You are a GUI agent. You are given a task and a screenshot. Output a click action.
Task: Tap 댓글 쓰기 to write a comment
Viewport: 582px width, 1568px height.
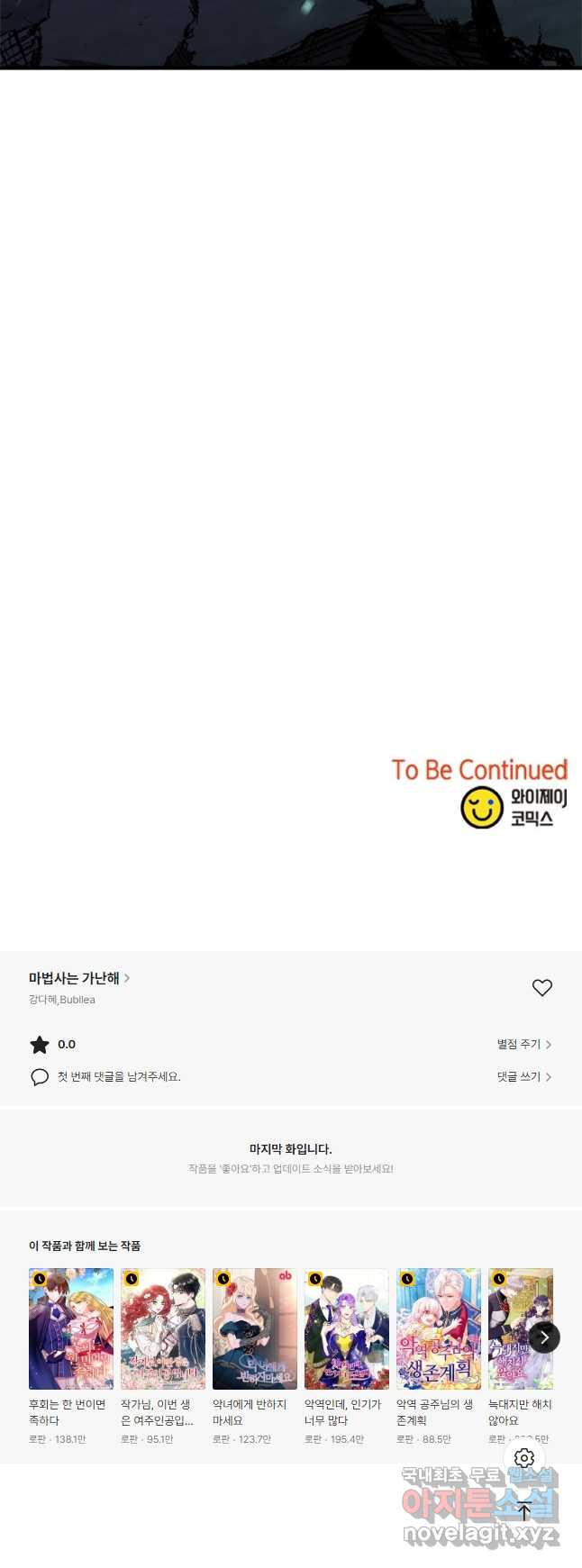523,1077
